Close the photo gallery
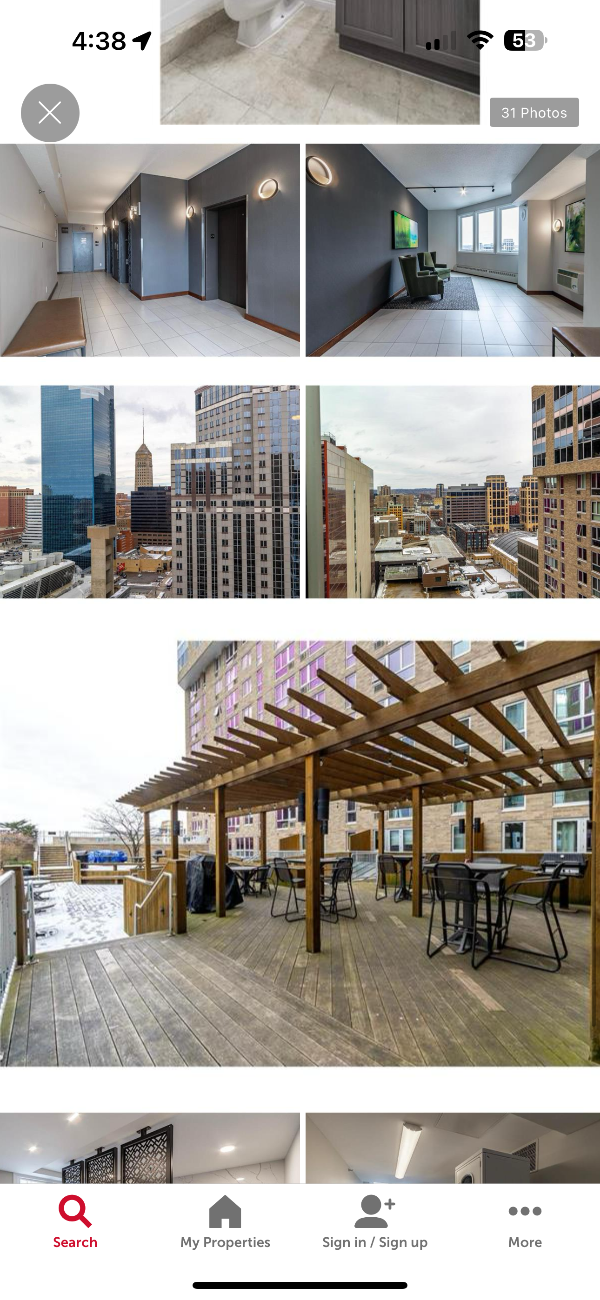Screen dimensions: 600x1300 coord(50,112)
